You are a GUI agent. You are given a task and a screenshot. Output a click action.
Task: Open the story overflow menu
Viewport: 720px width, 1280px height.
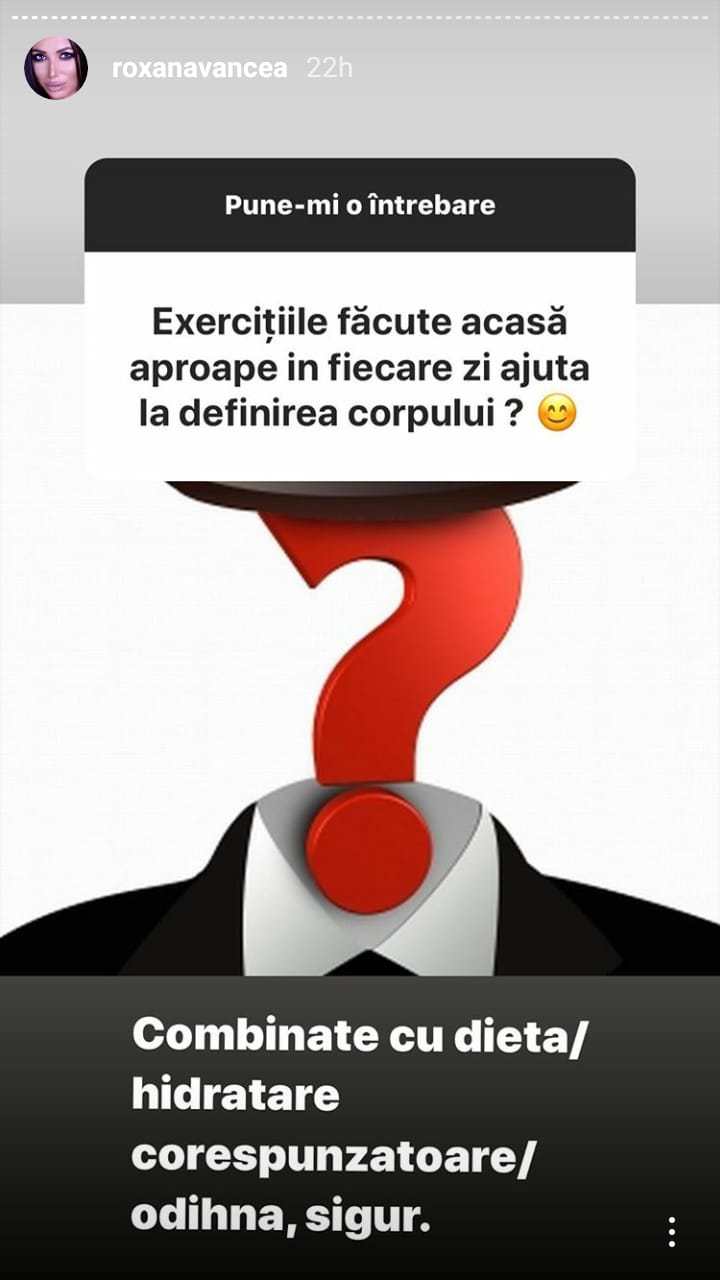(672, 1231)
